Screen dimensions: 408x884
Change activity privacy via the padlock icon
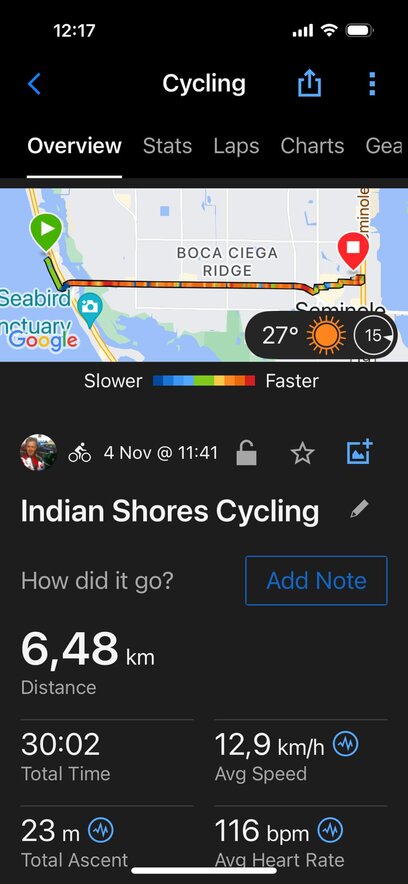(247, 453)
